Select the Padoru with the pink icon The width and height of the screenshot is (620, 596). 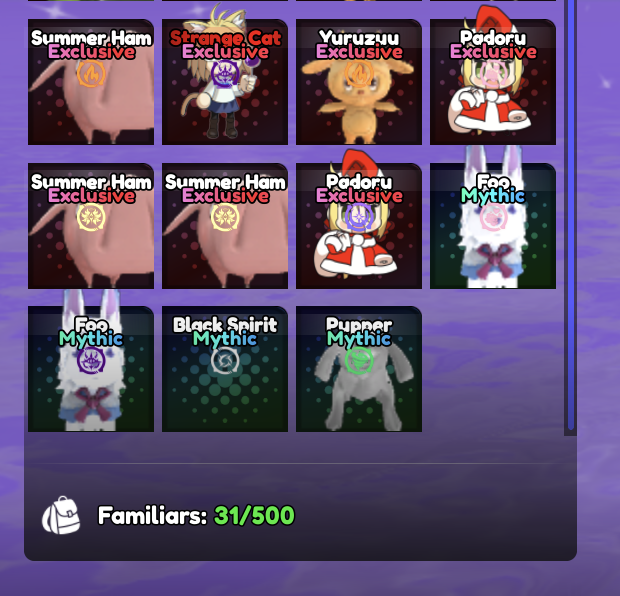tap(493, 82)
